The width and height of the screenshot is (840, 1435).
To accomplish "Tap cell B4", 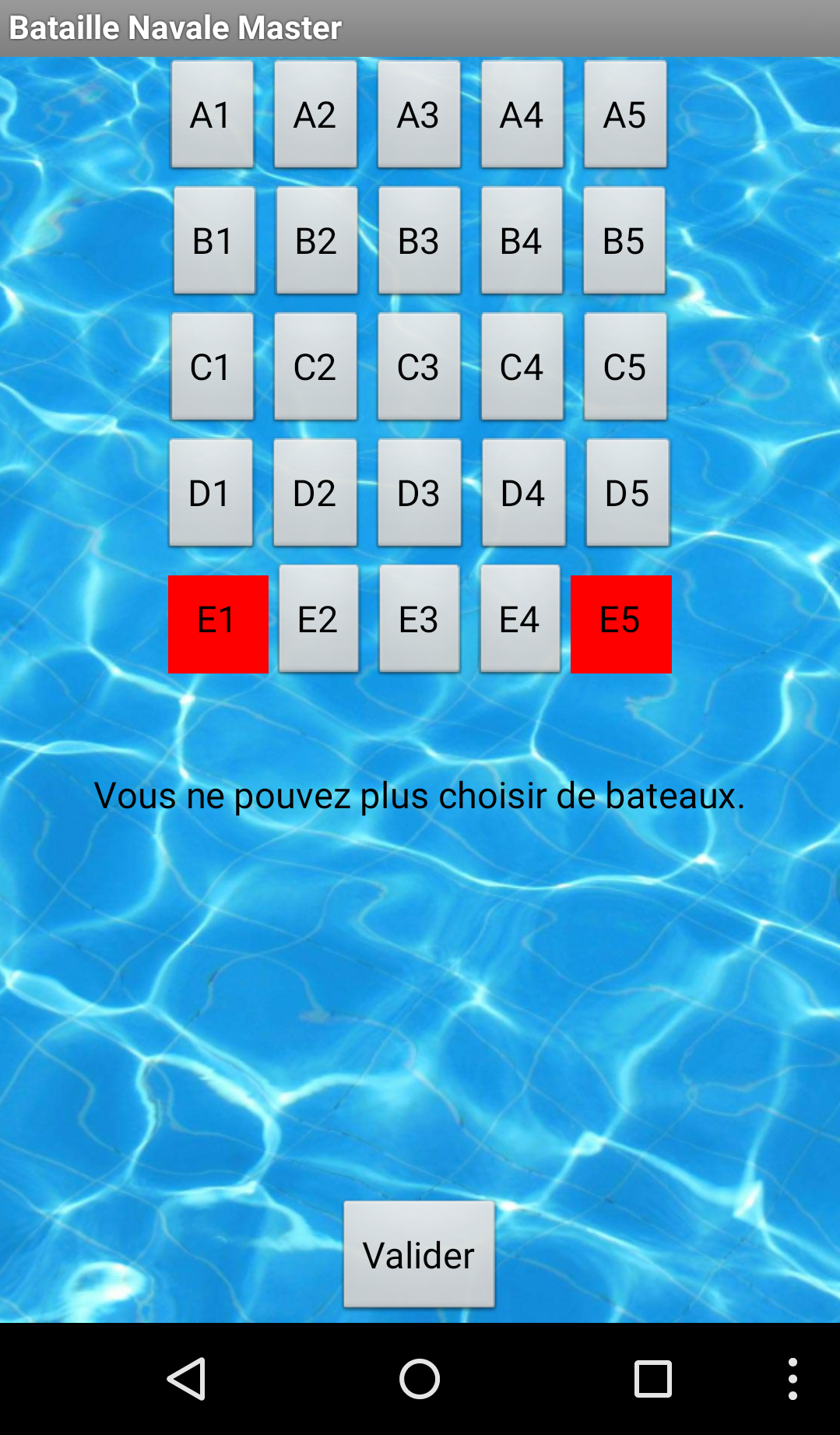I will point(522,241).
